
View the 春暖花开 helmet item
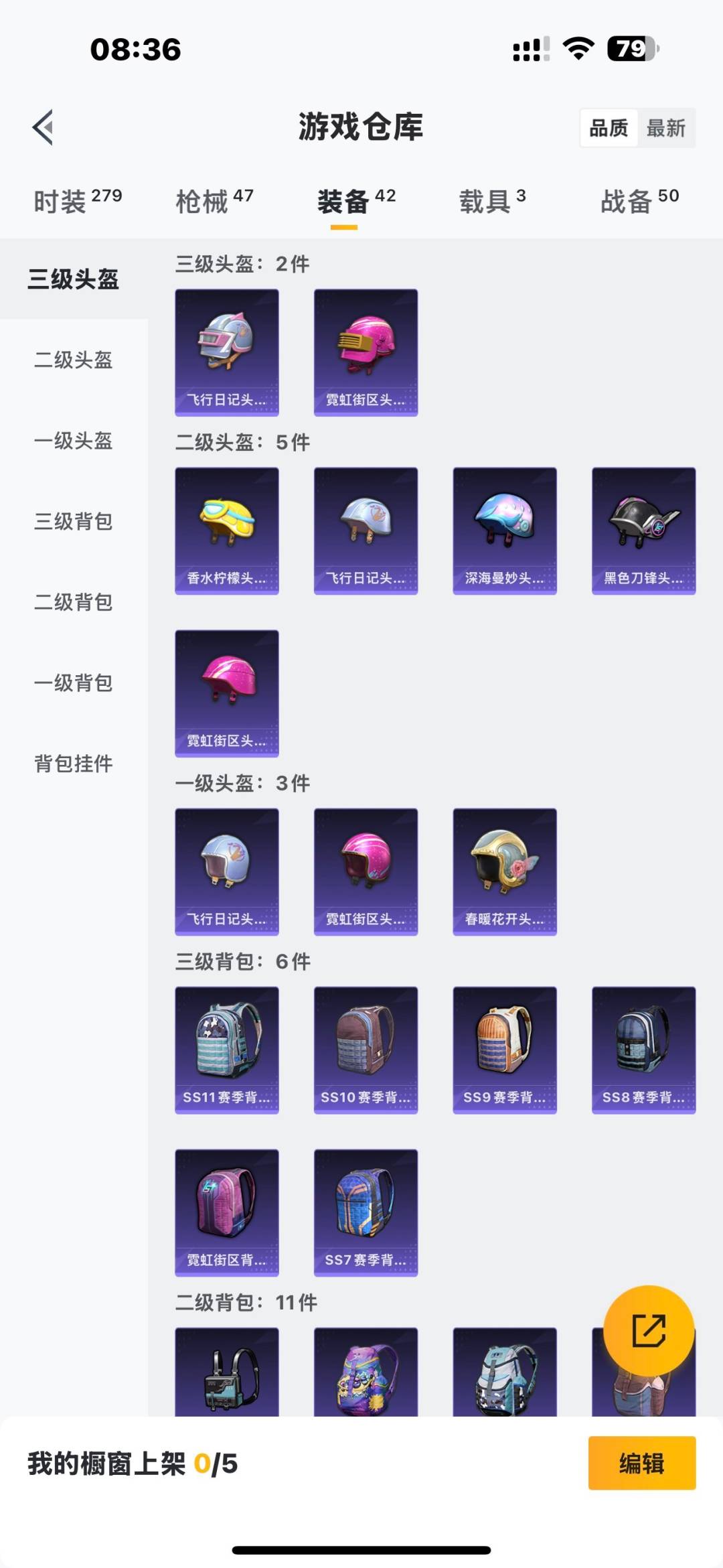(505, 871)
